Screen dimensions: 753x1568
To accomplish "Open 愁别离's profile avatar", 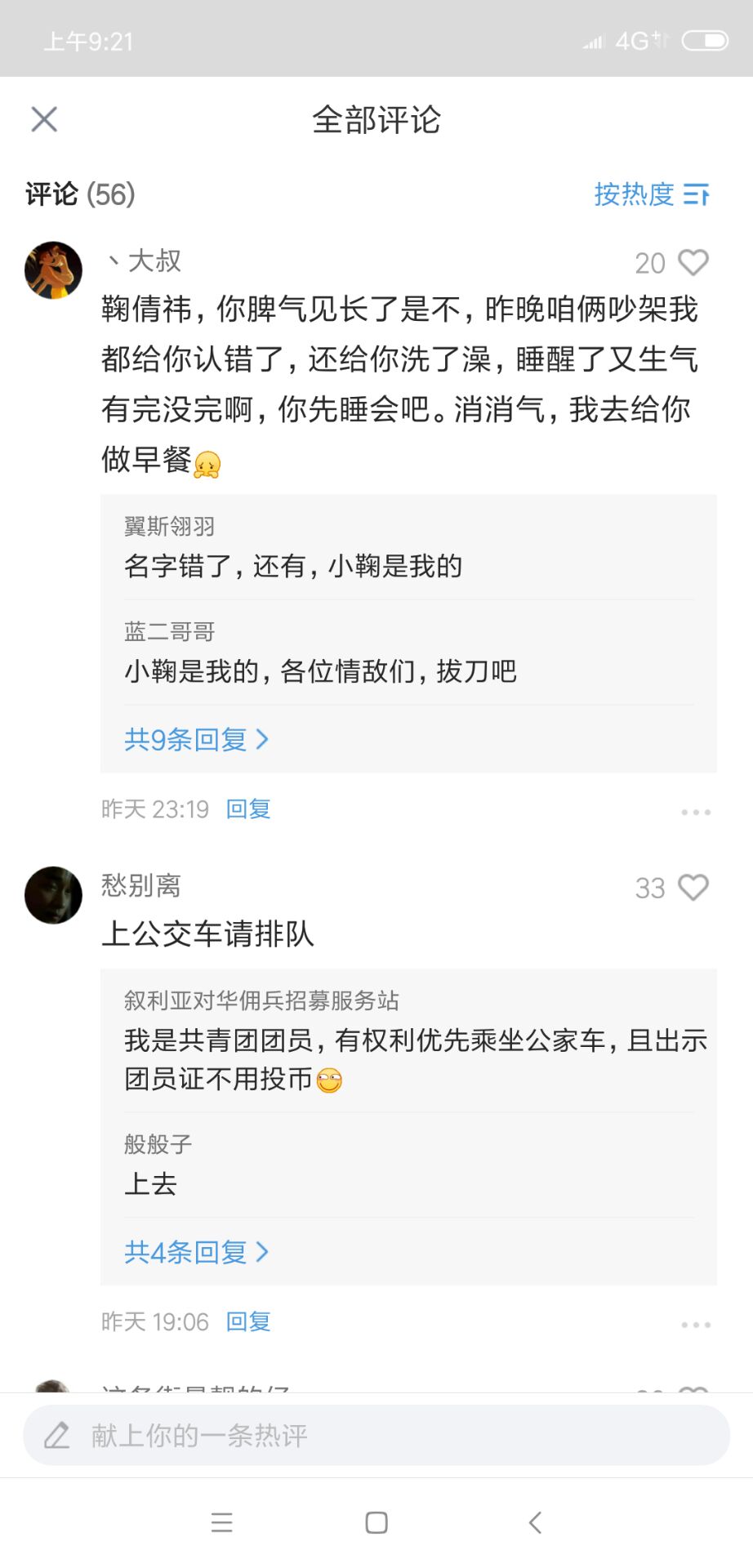I will click(x=53, y=895).
